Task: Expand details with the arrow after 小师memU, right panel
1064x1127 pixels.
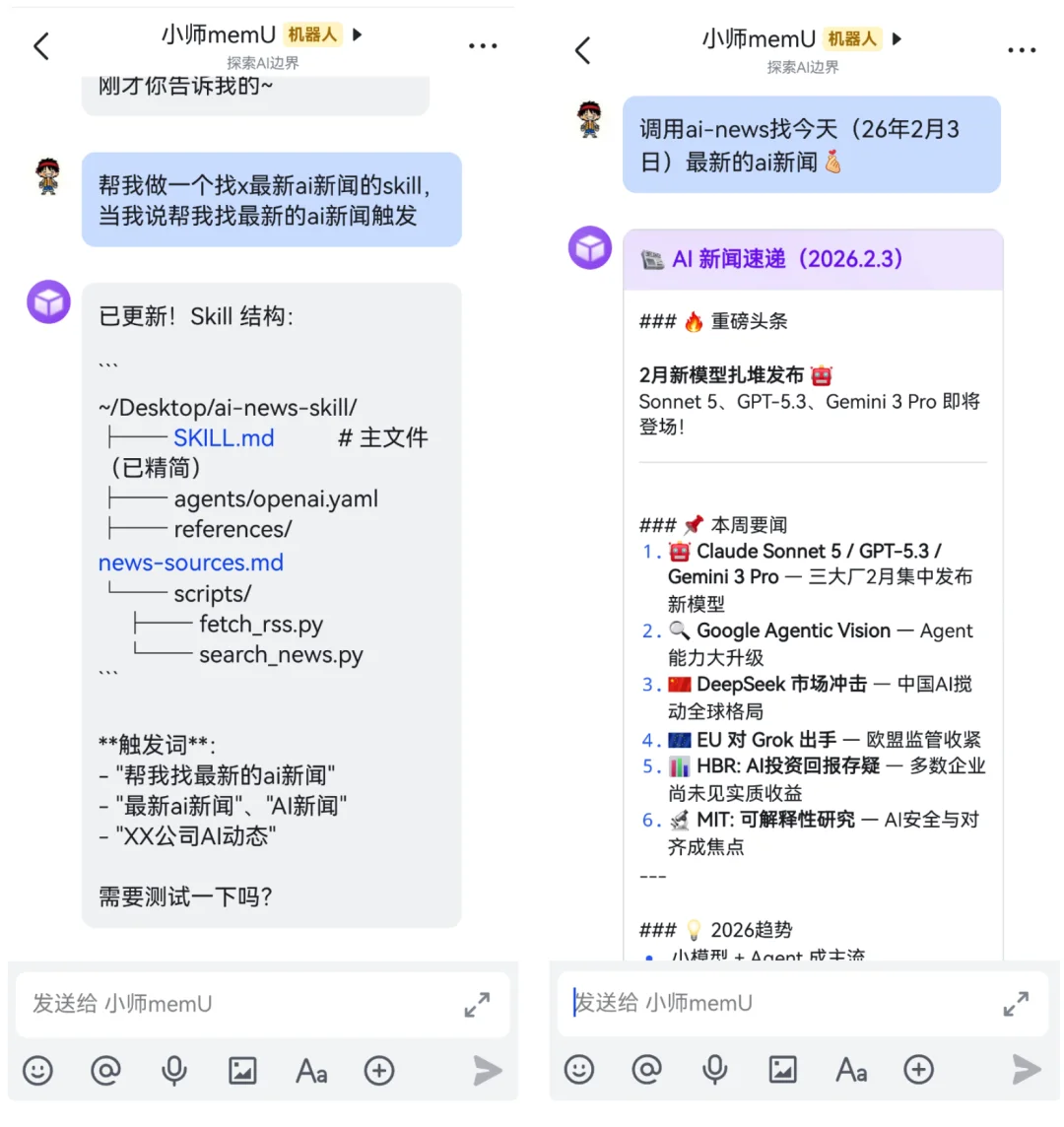Action: click(x=897, y=39)
